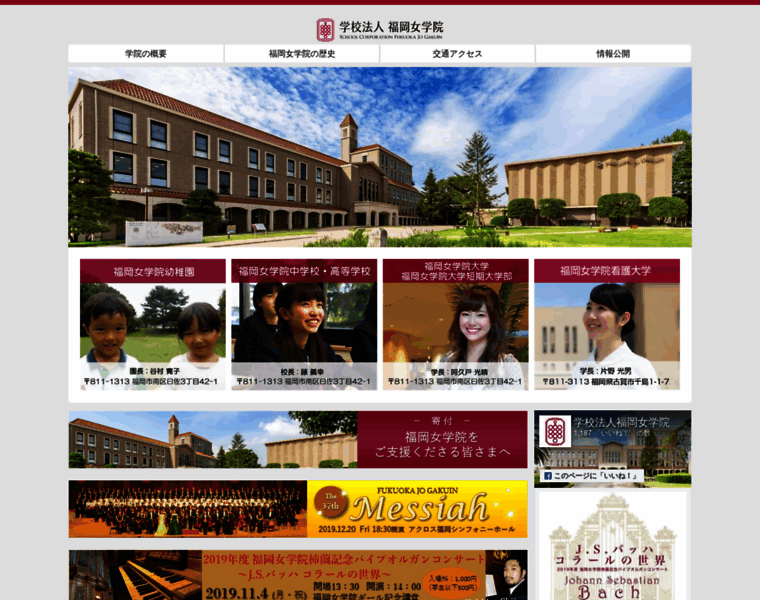Open the 福岡女学院中学校・高等学校 card
Screen dimensions: 760x600
304,324
